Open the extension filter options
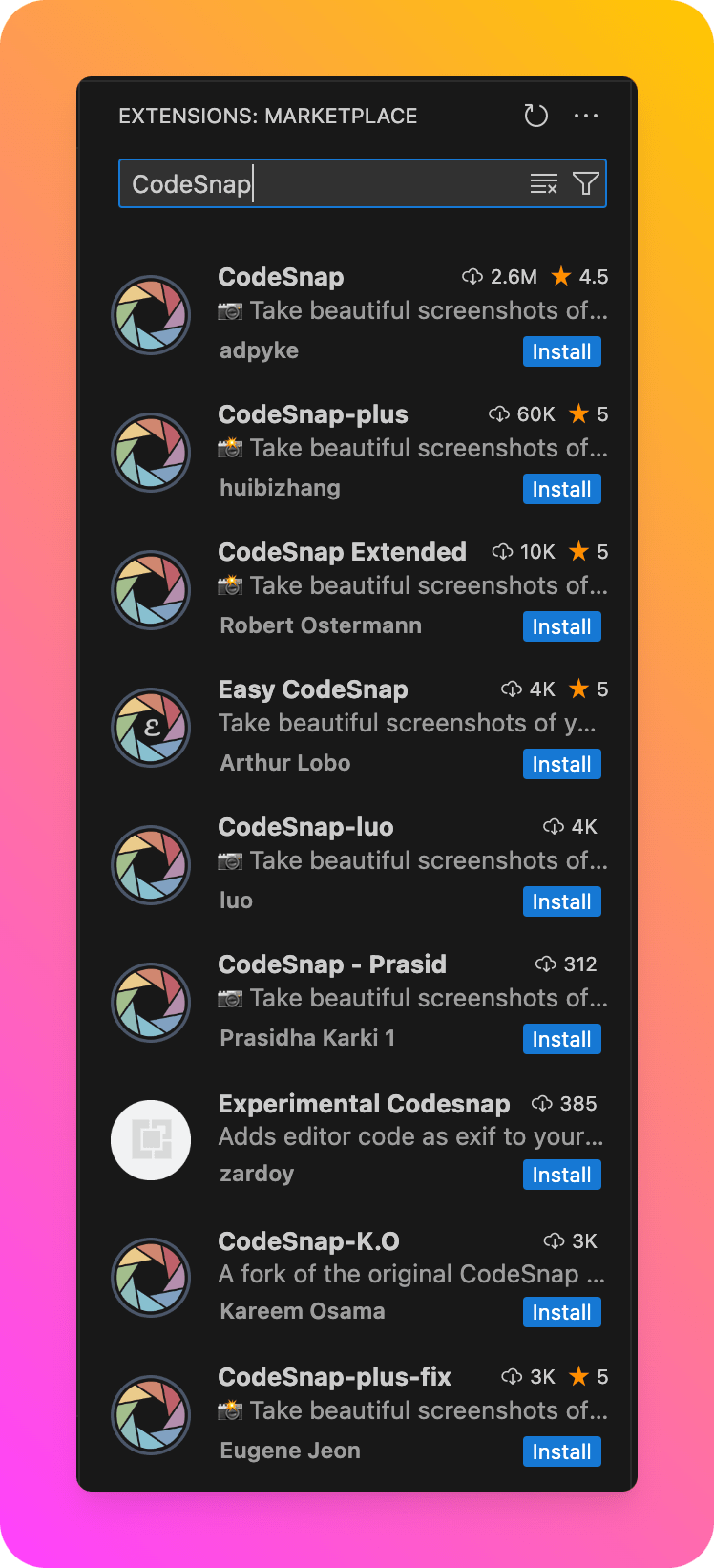The height and width of the screenshot is (1568, 714). 586,183
